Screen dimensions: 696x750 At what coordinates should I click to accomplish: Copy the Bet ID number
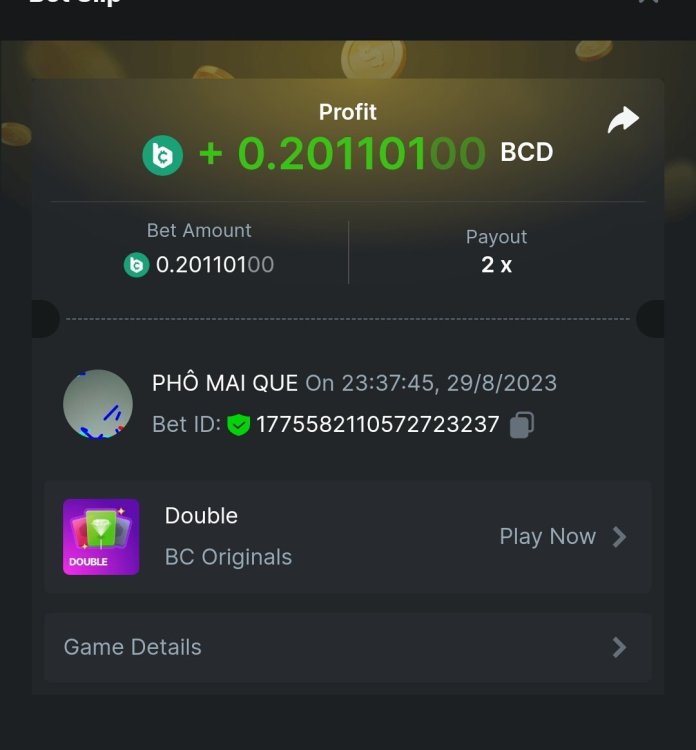tap(521, 425)
